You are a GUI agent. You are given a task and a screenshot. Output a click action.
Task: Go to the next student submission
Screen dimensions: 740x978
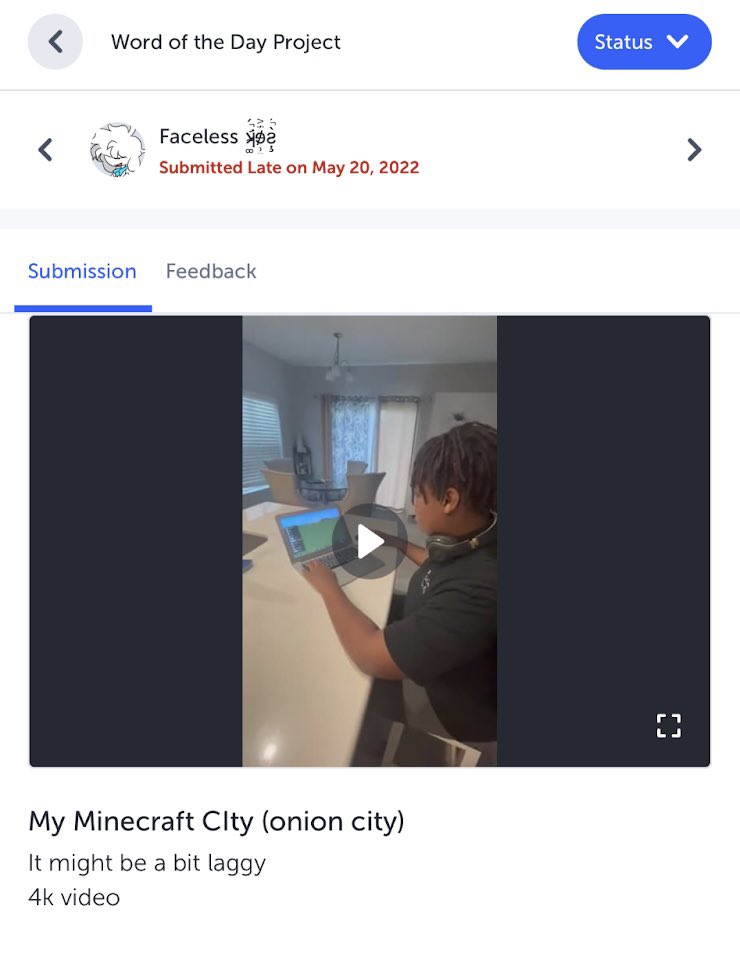pyautogui.click(x=694, y=150)
